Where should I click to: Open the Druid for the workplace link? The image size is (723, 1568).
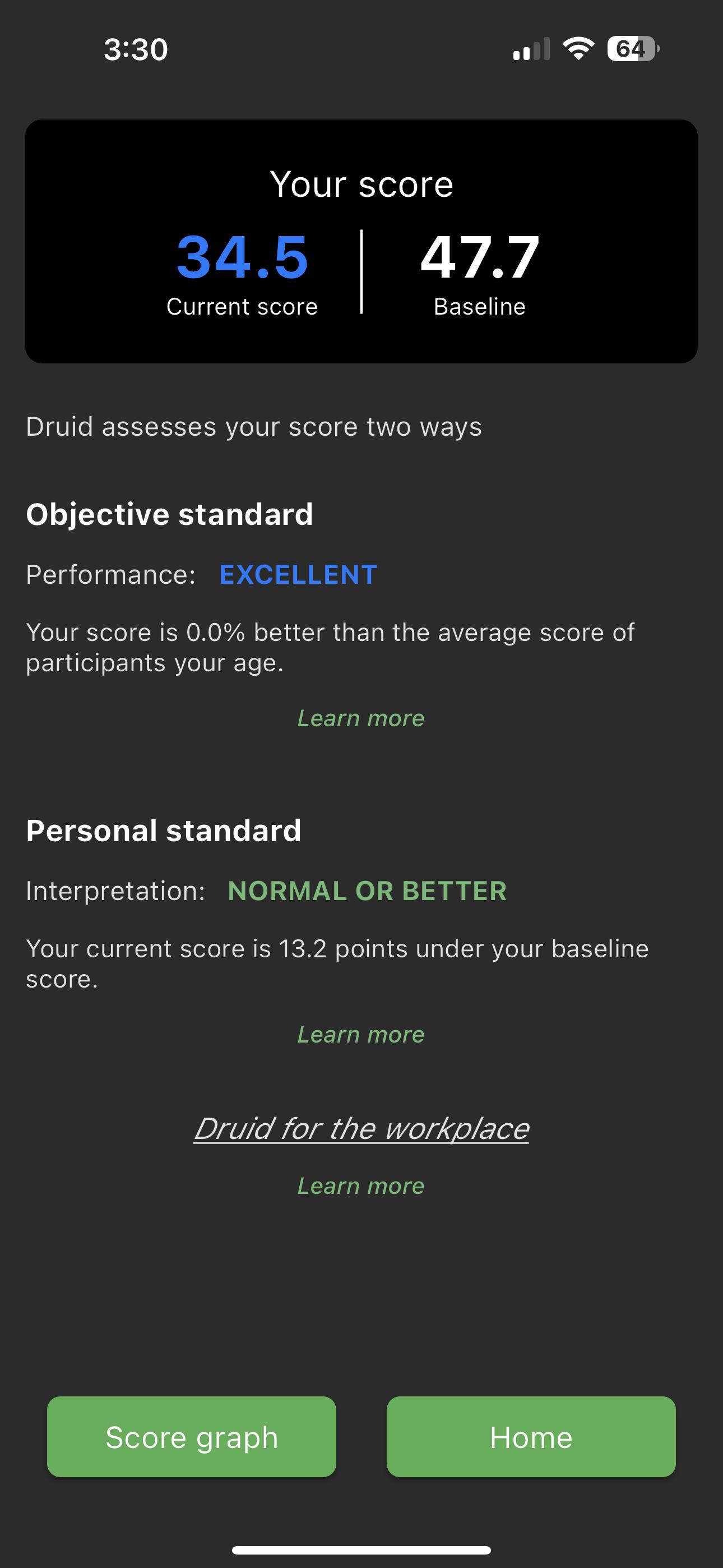(361, 1128)
